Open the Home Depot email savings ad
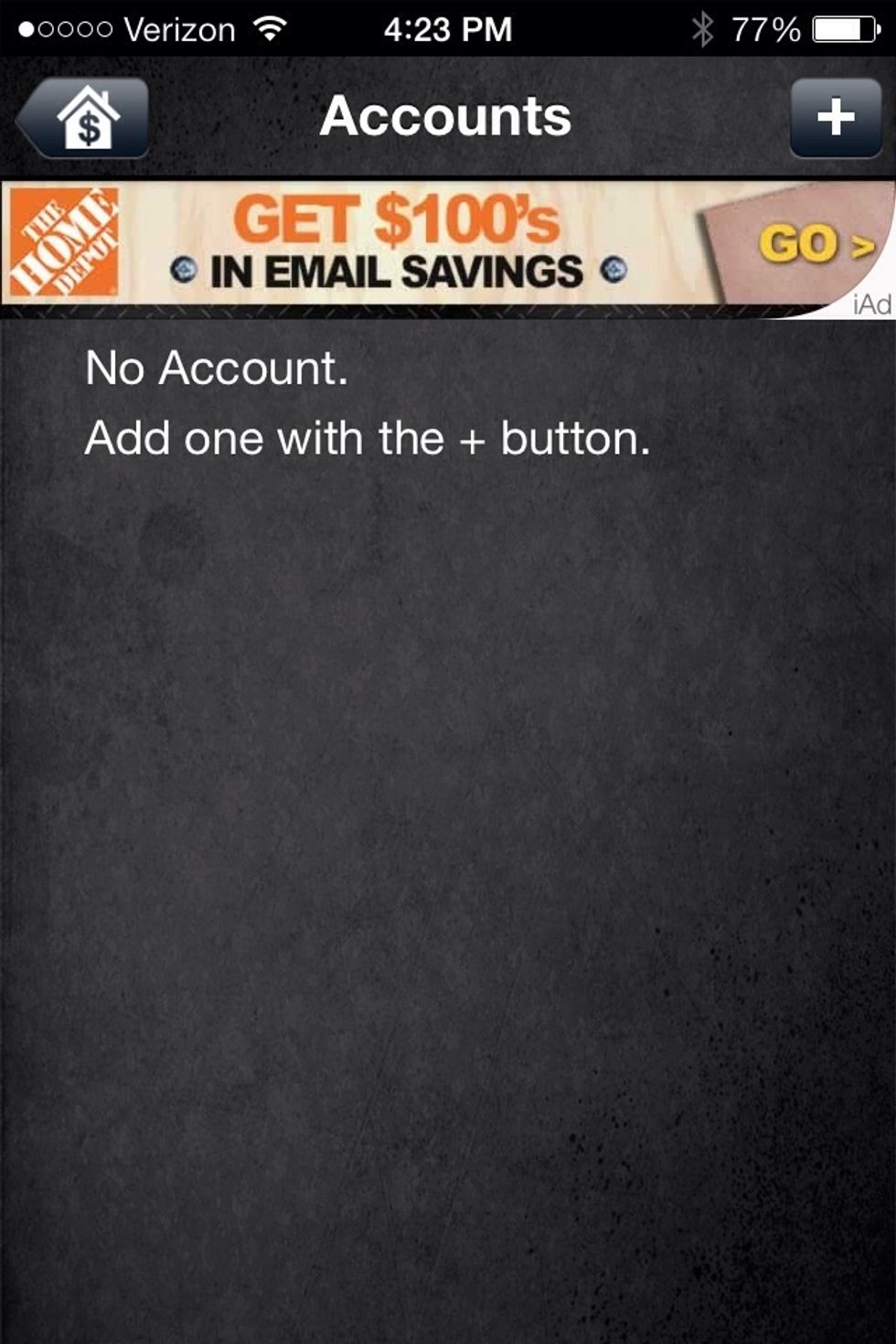Screen dimensions: 896x1344 click(x=446, y=245)
